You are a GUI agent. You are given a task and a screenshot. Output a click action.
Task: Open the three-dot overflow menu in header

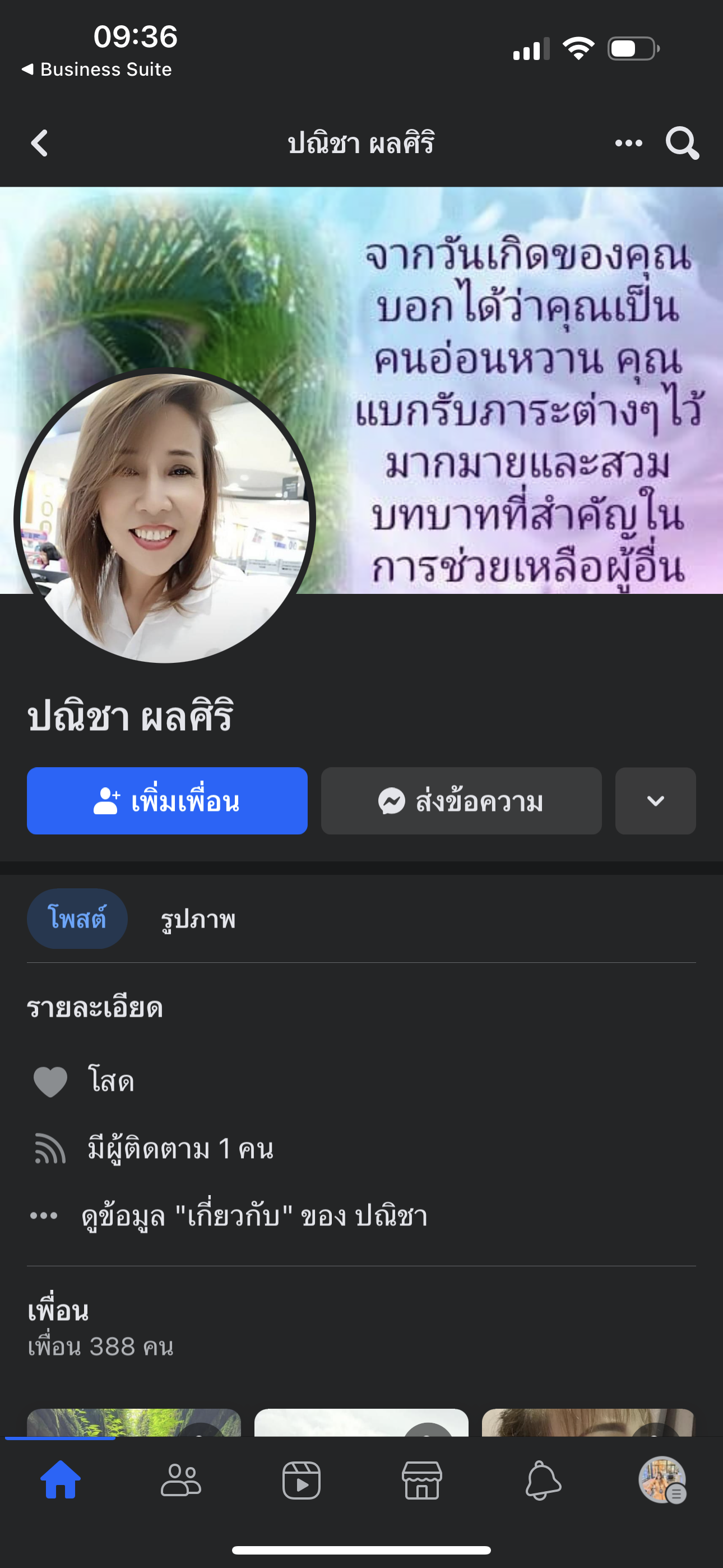[x=628, y=144]
